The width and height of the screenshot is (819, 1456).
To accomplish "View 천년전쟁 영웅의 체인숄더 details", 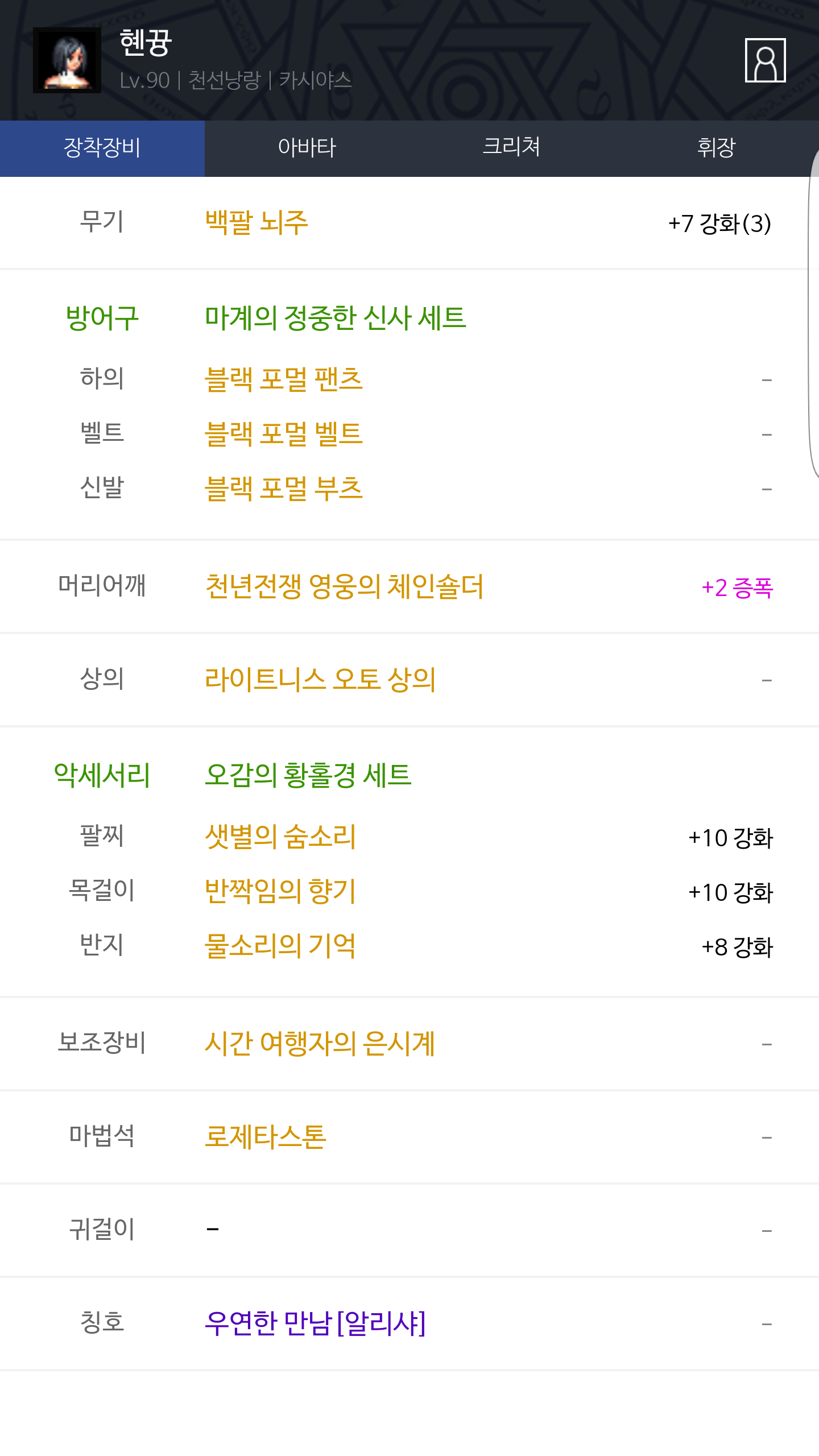I will tap(344, 586).
